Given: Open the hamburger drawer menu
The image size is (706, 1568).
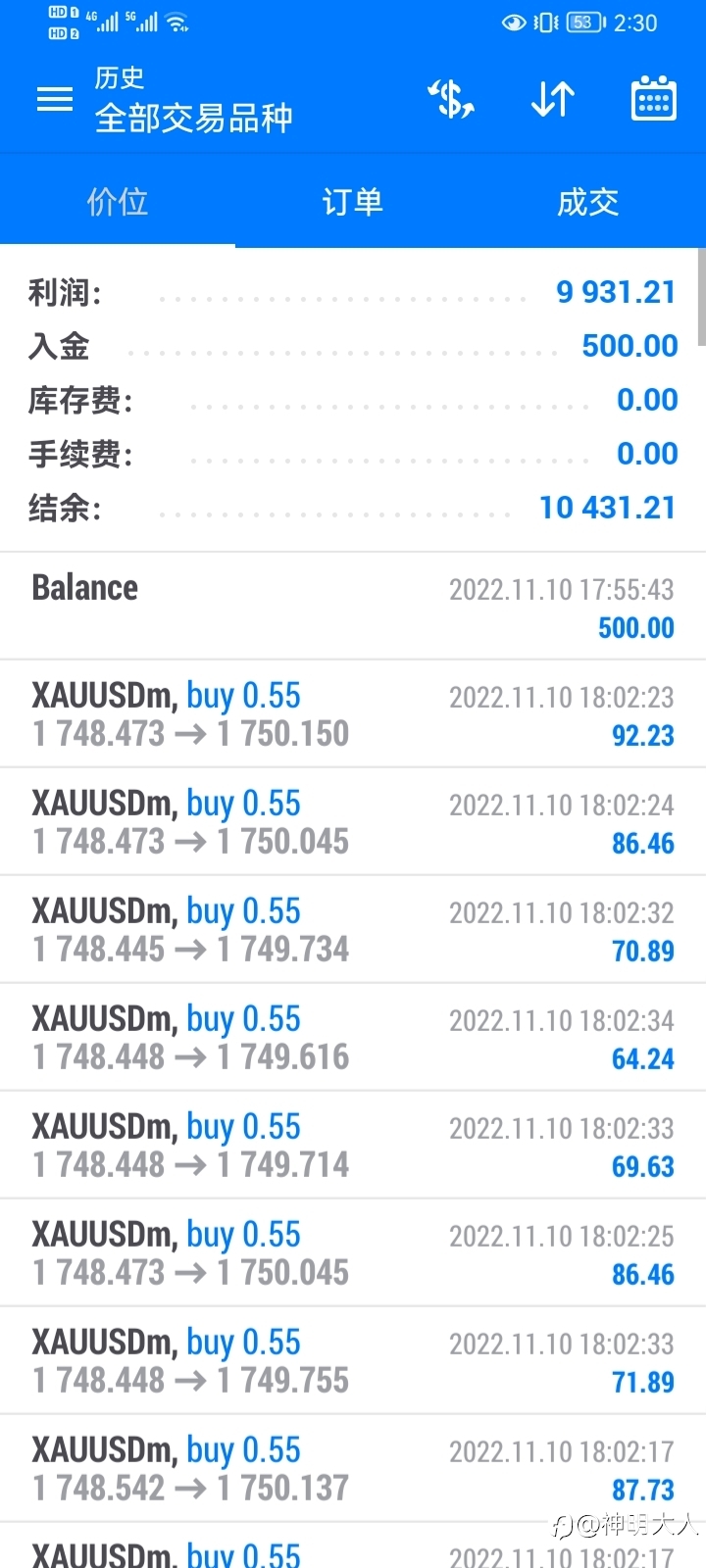Looking at the screenshot, I should tap(55, 99).
